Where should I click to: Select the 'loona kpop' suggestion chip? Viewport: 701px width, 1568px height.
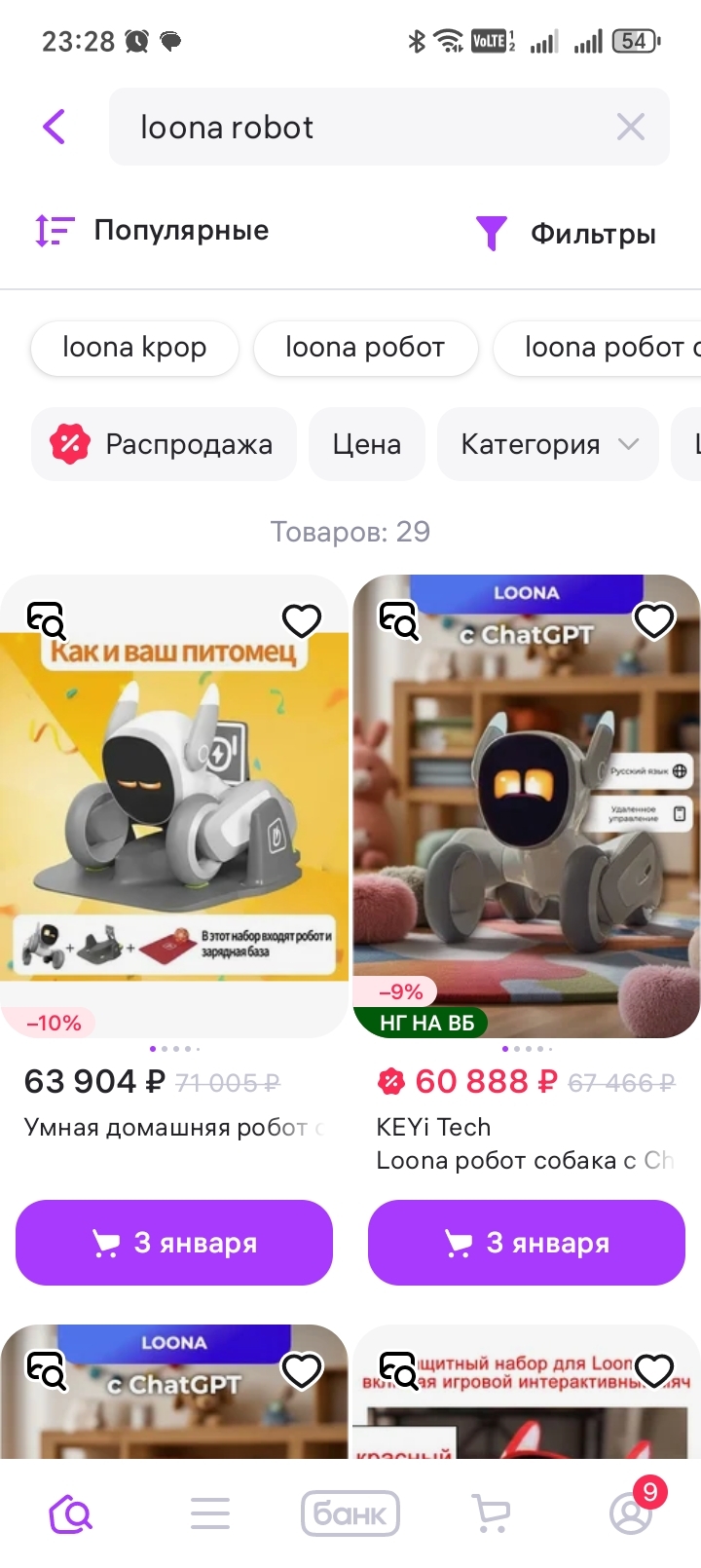point(134,348)
